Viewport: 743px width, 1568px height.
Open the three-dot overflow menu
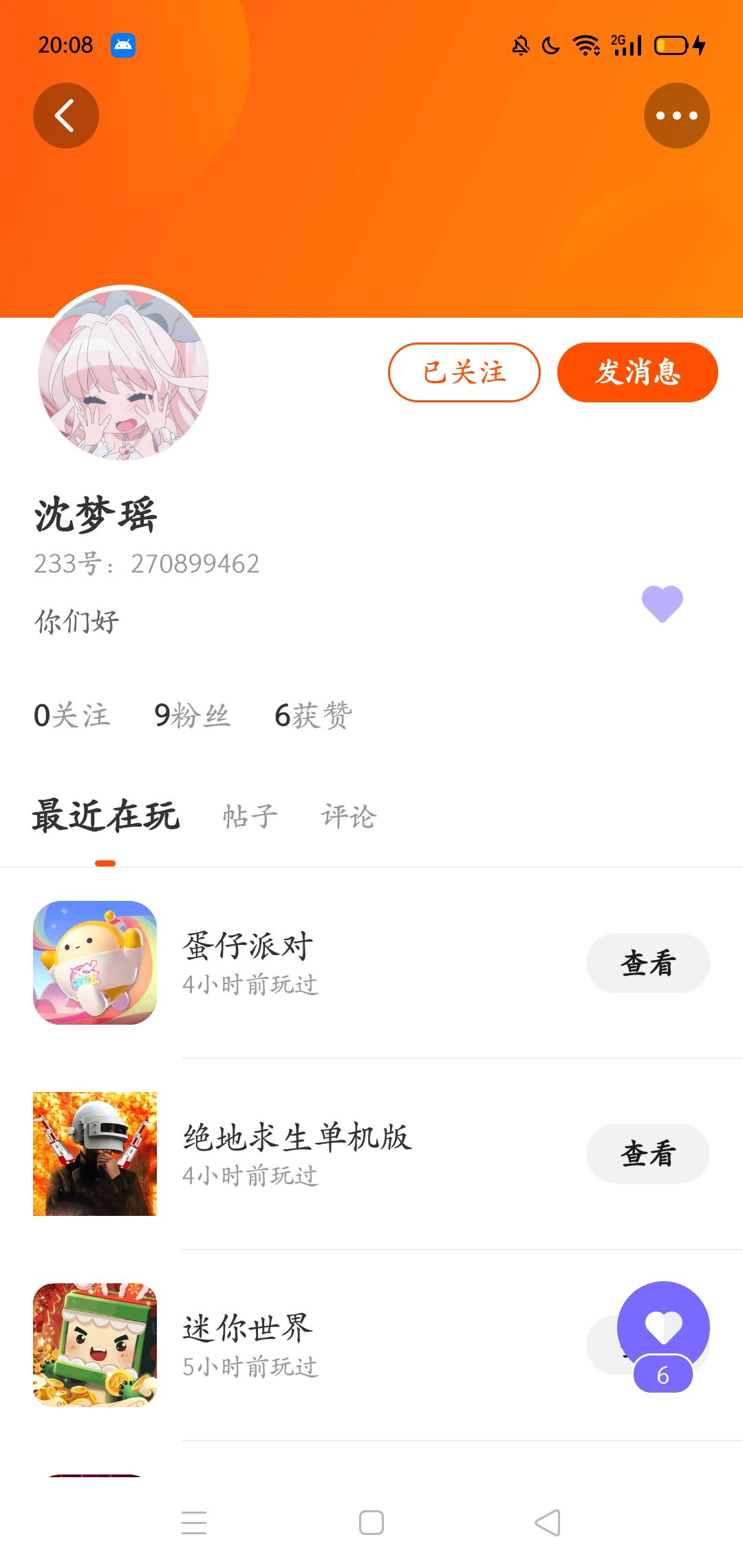(x=676, y=116)
